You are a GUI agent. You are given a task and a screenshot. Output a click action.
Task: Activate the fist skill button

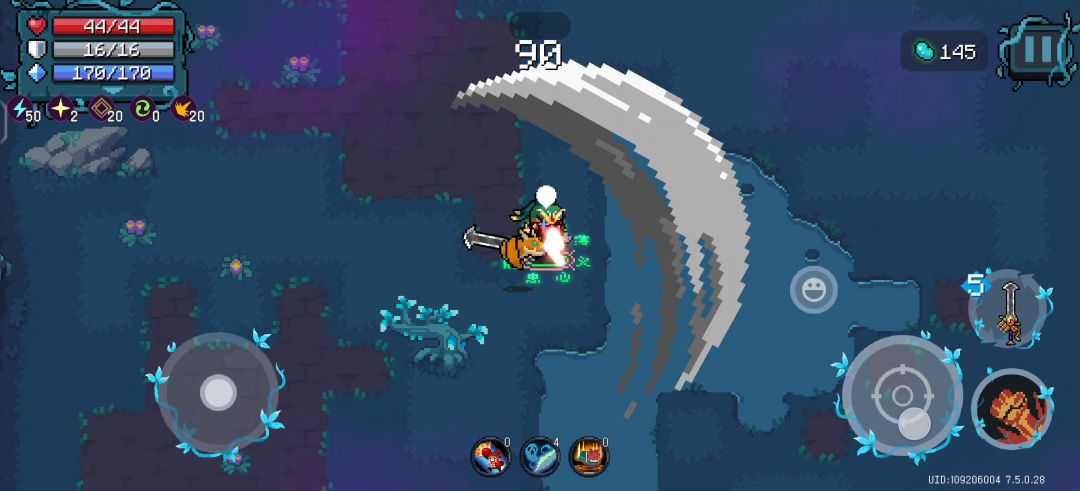1012,409
